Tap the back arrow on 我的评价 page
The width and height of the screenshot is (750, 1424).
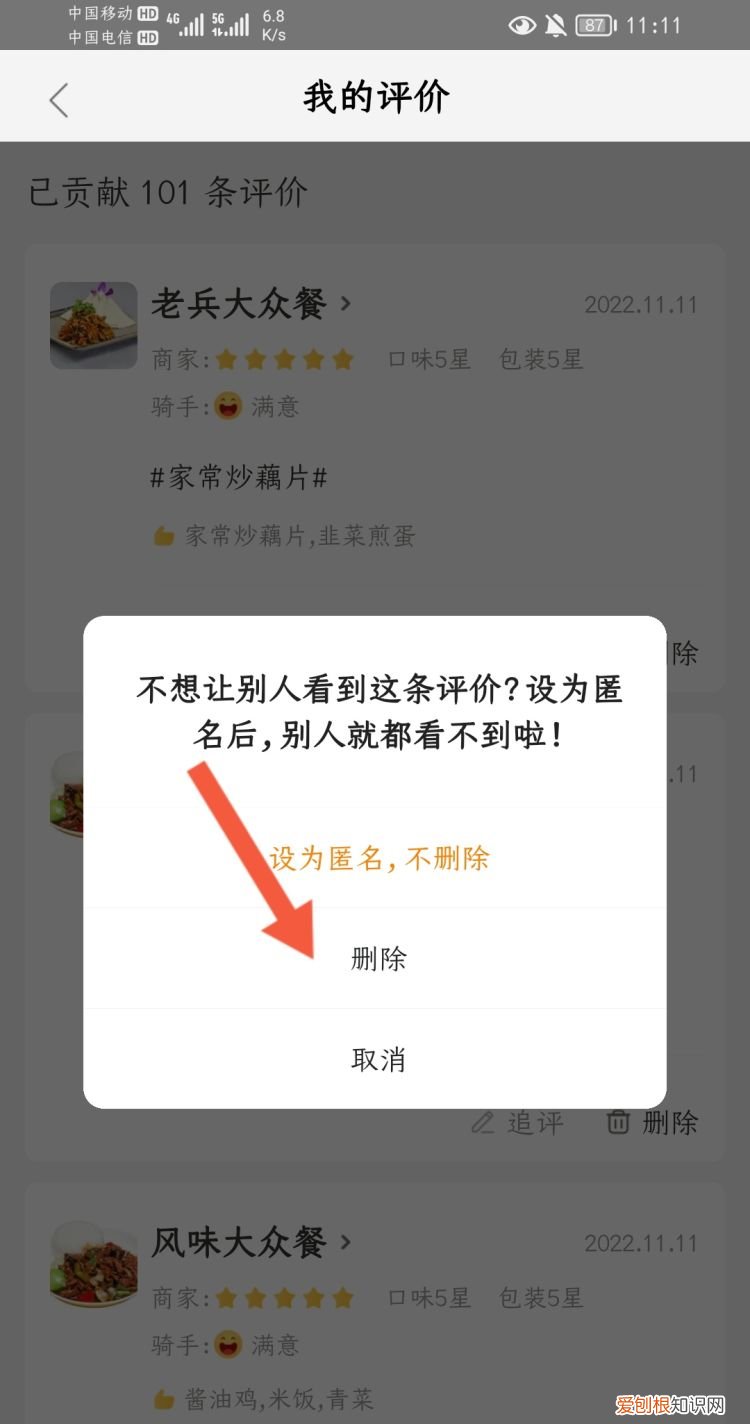coord(57,99)
